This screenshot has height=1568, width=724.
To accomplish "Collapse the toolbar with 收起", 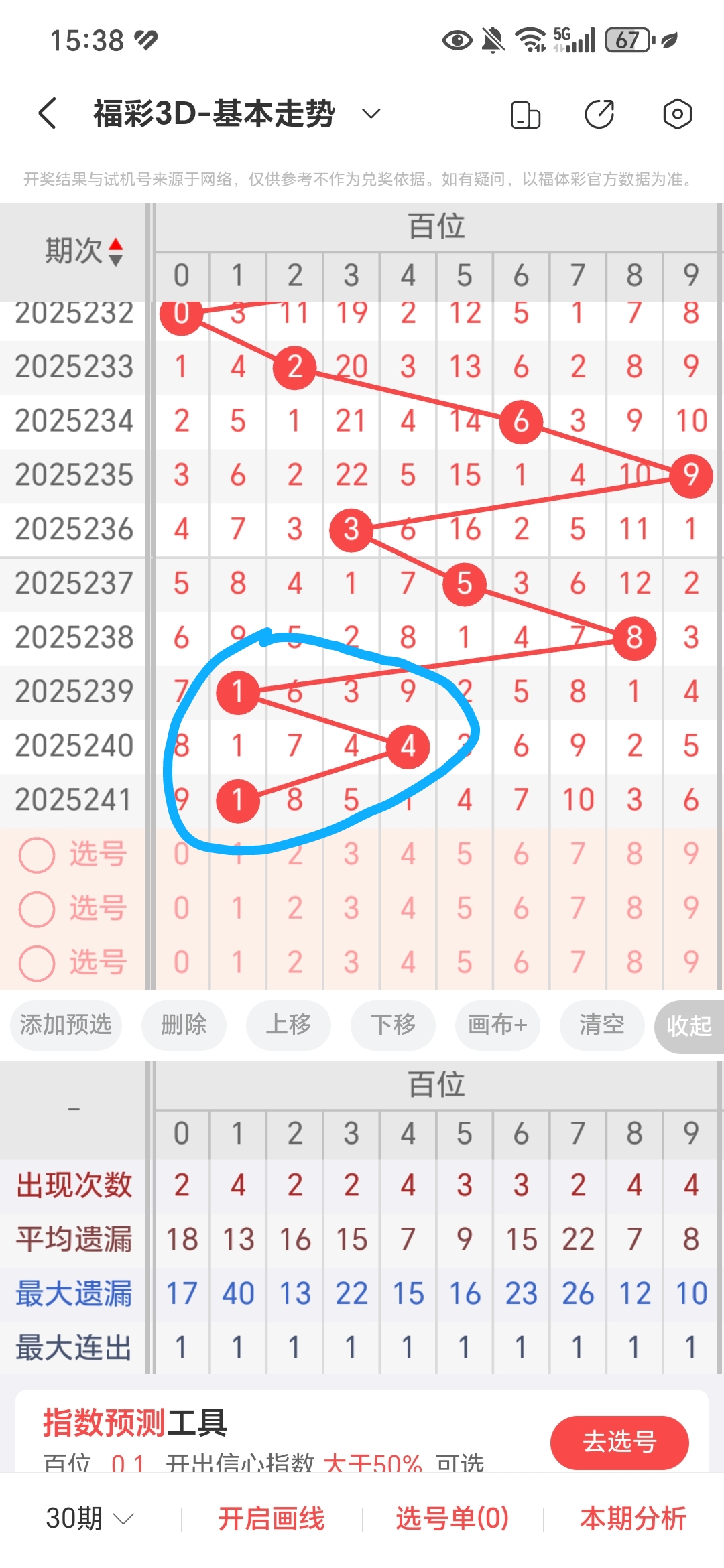I will (x=689, y=1025).
